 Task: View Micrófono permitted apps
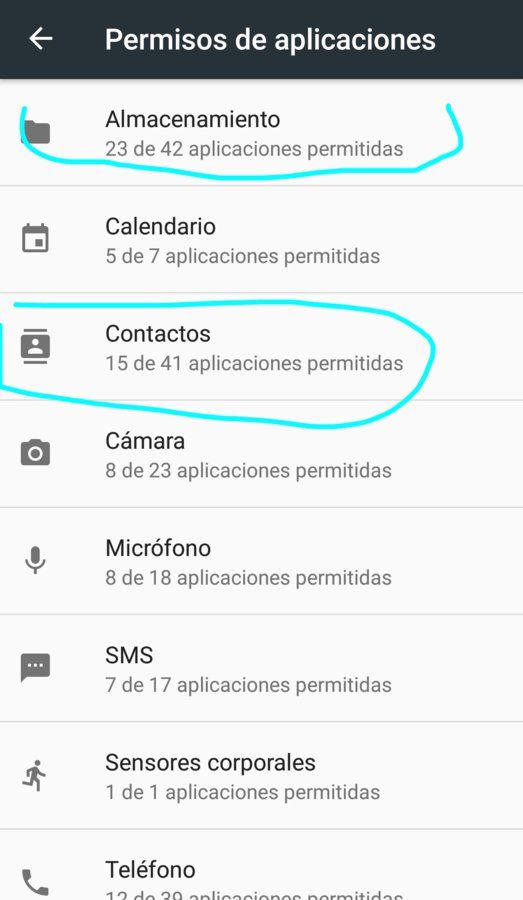[x=261, y=561]
